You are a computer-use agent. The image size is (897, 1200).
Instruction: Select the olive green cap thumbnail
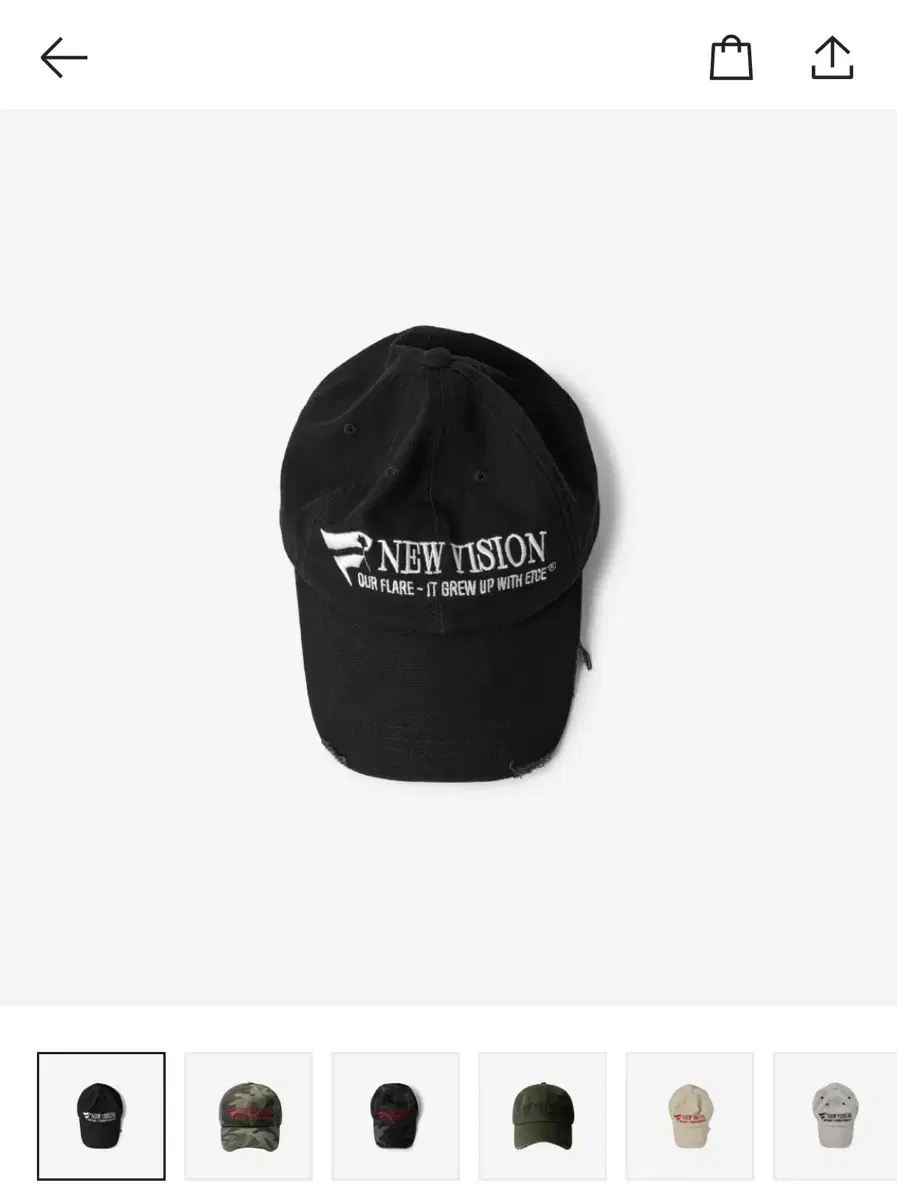543,1113
